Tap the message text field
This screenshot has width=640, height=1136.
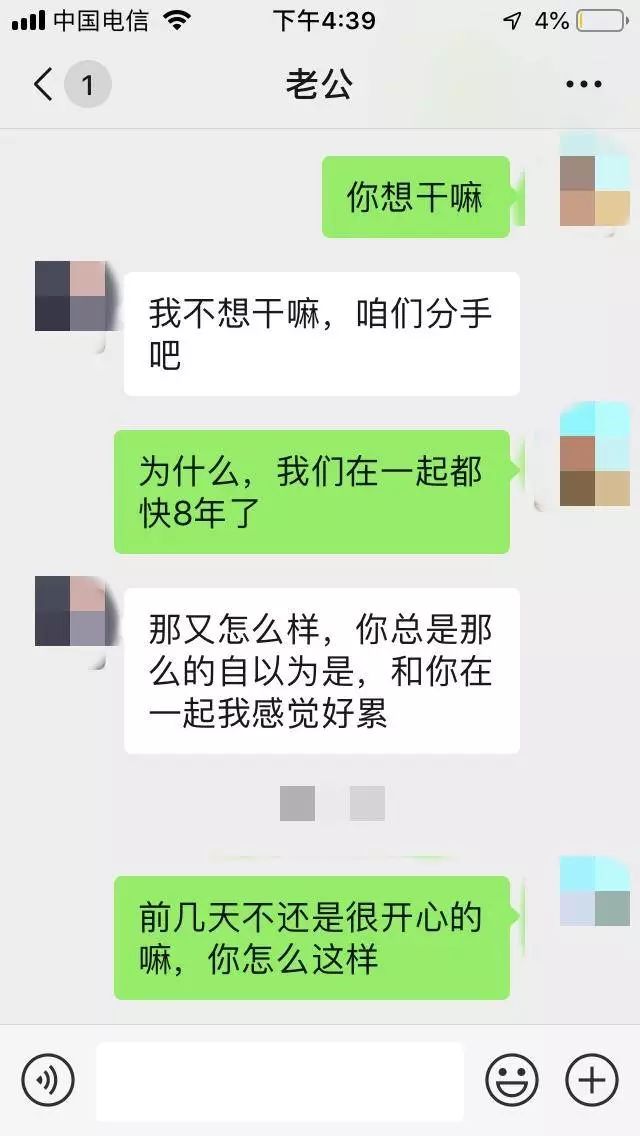click(x=280, y=1081)
